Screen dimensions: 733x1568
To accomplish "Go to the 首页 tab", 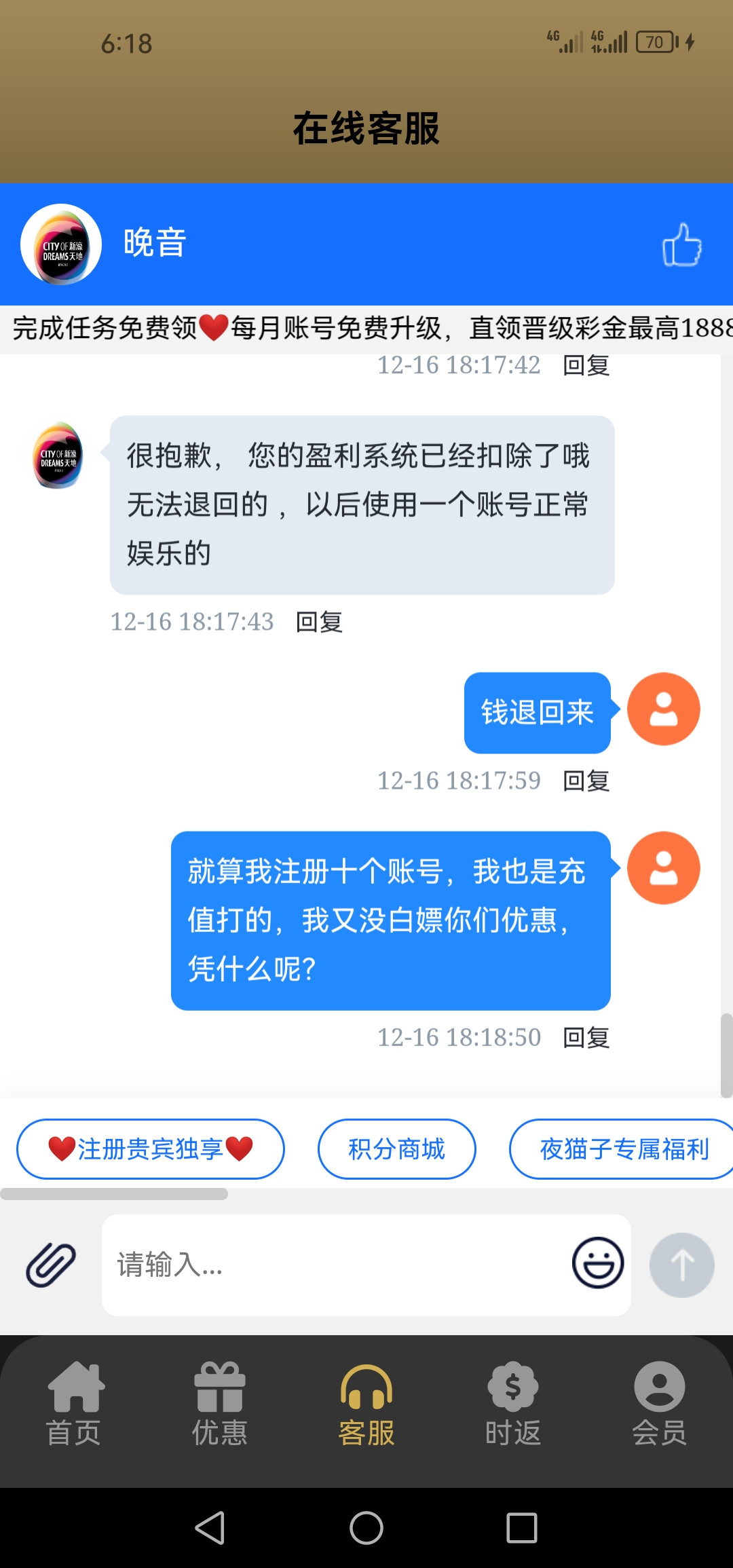I will [x=74, y=1404].
